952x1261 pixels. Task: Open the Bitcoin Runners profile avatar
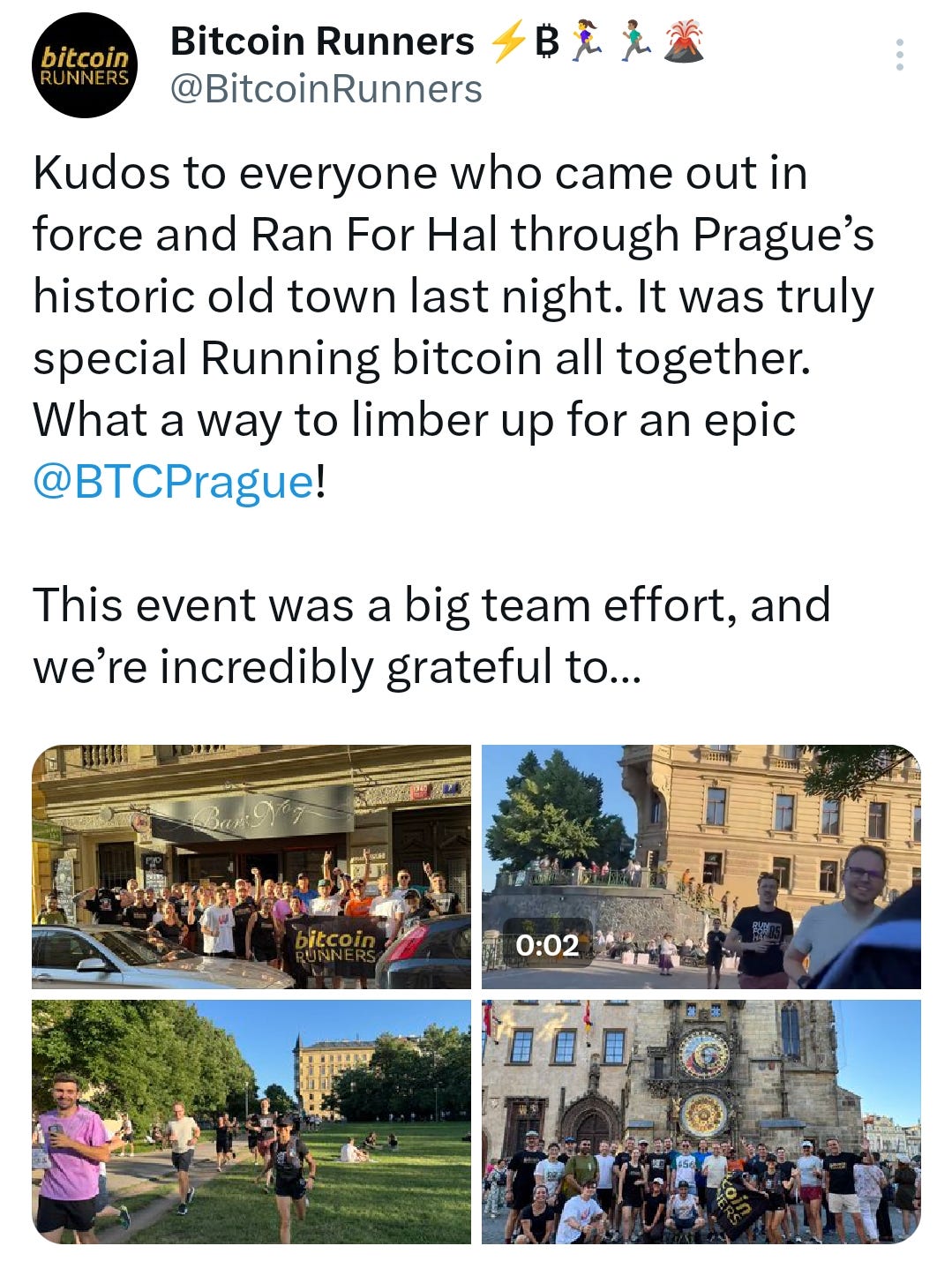[x=85, y=65]
